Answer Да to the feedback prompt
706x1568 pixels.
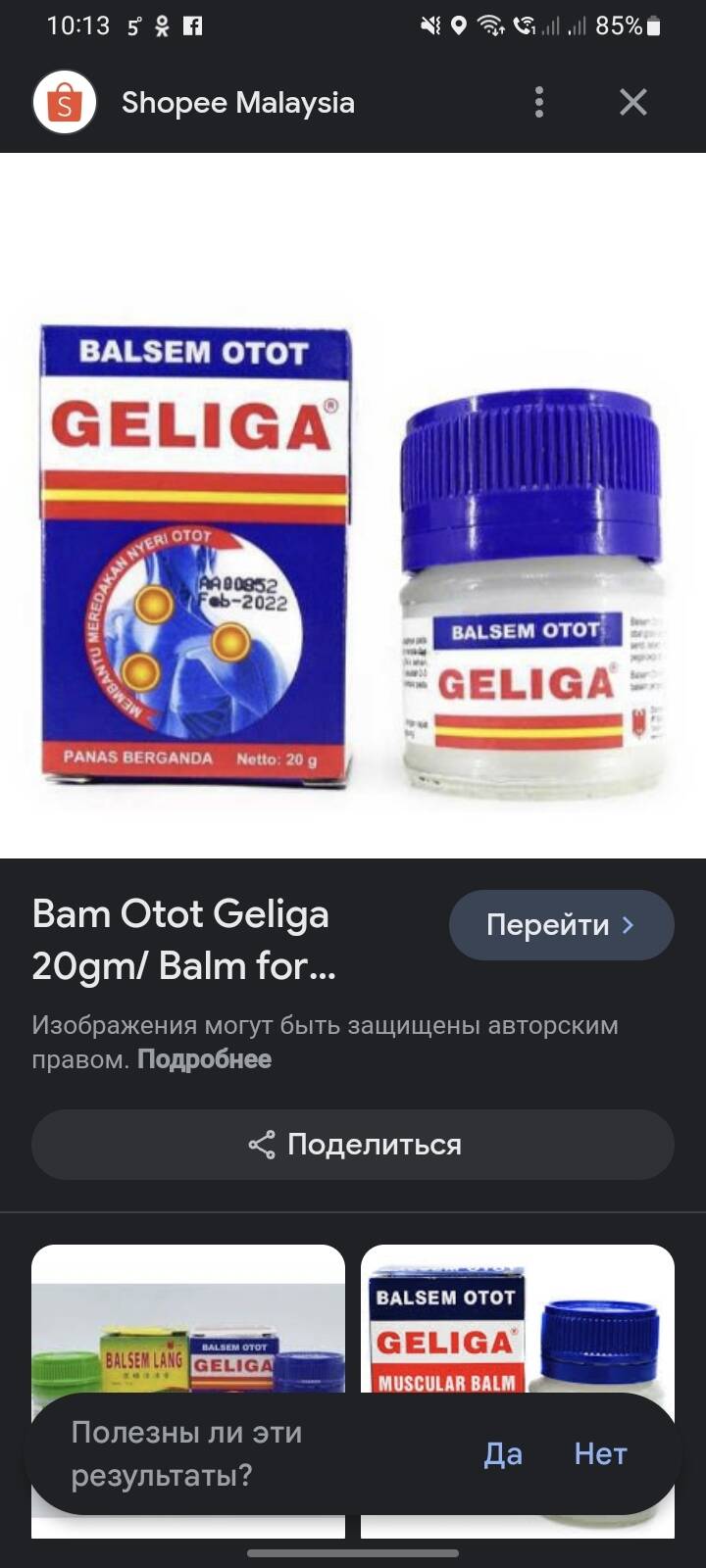tap(503, 1453)
